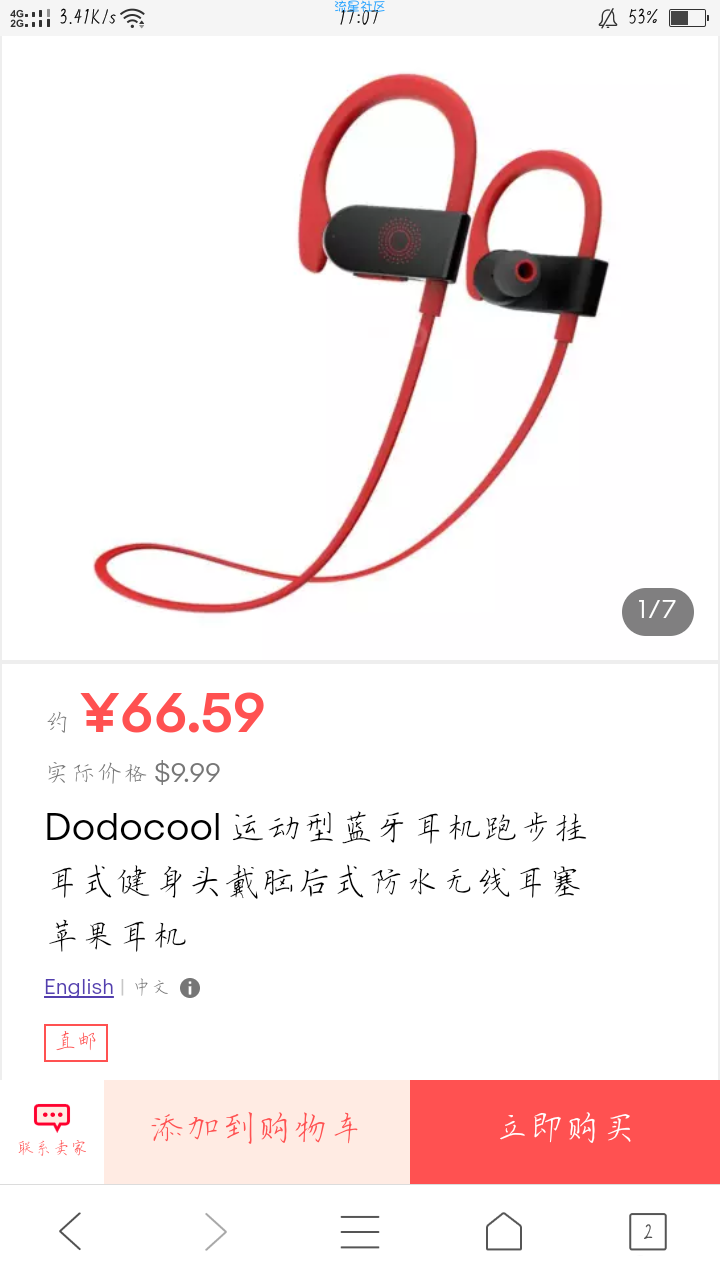Screen dimensions: 720x1280
Task: Contact the seller via 联系卖家
Action: [x=52, y=1131]
